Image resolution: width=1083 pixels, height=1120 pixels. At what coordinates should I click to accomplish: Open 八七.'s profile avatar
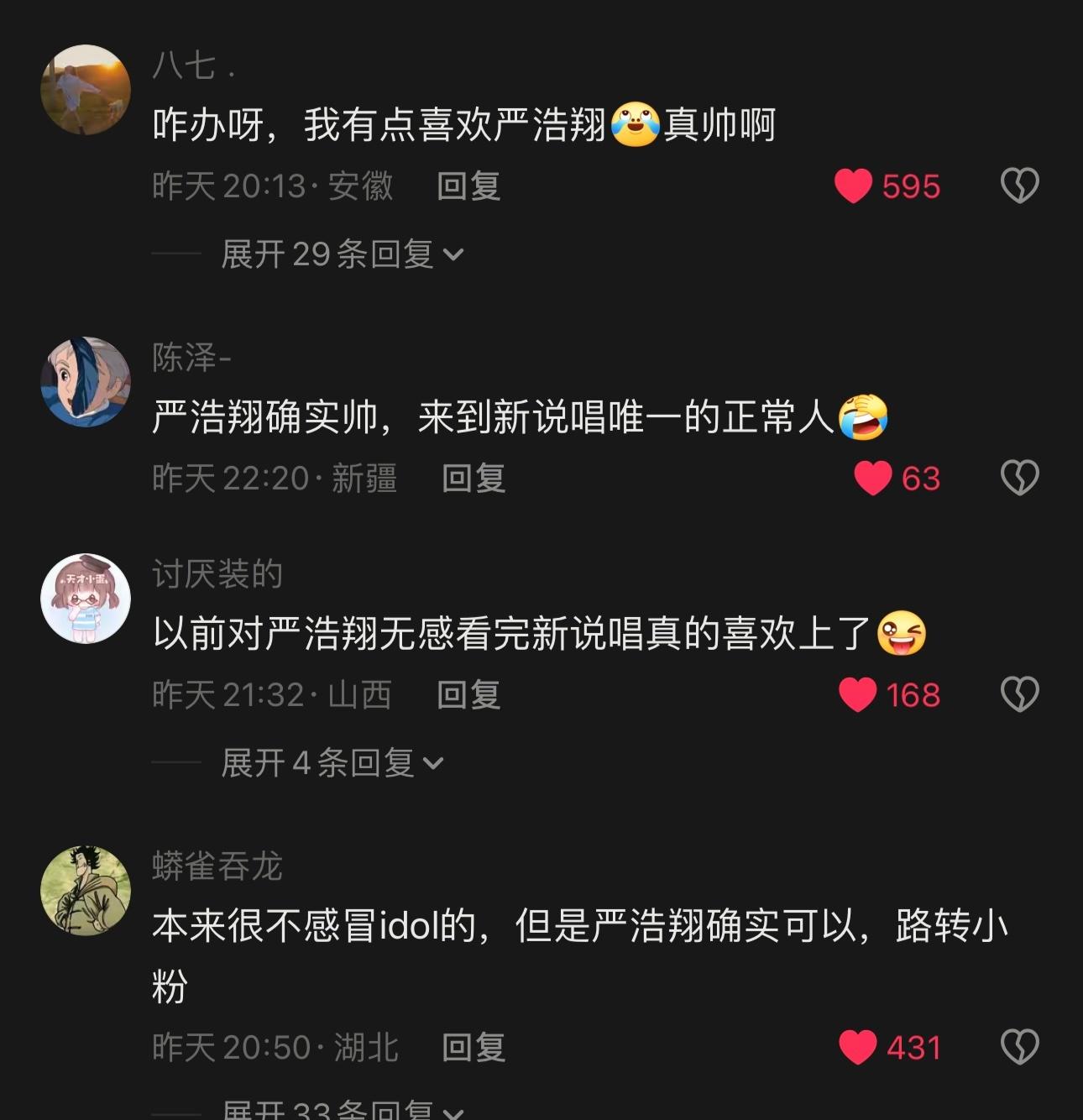click(86, 90)
